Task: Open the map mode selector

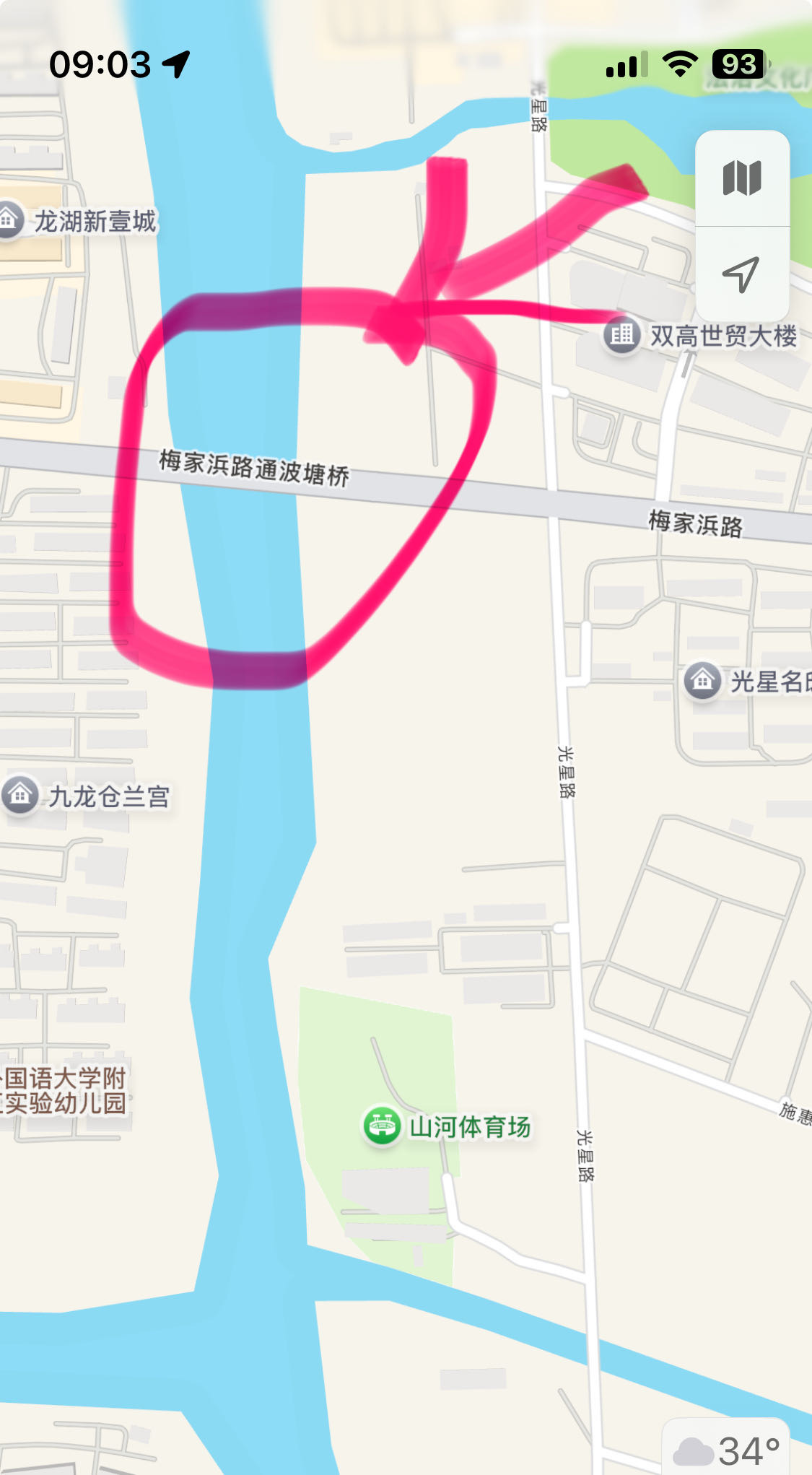Action: tap(742, 178)
